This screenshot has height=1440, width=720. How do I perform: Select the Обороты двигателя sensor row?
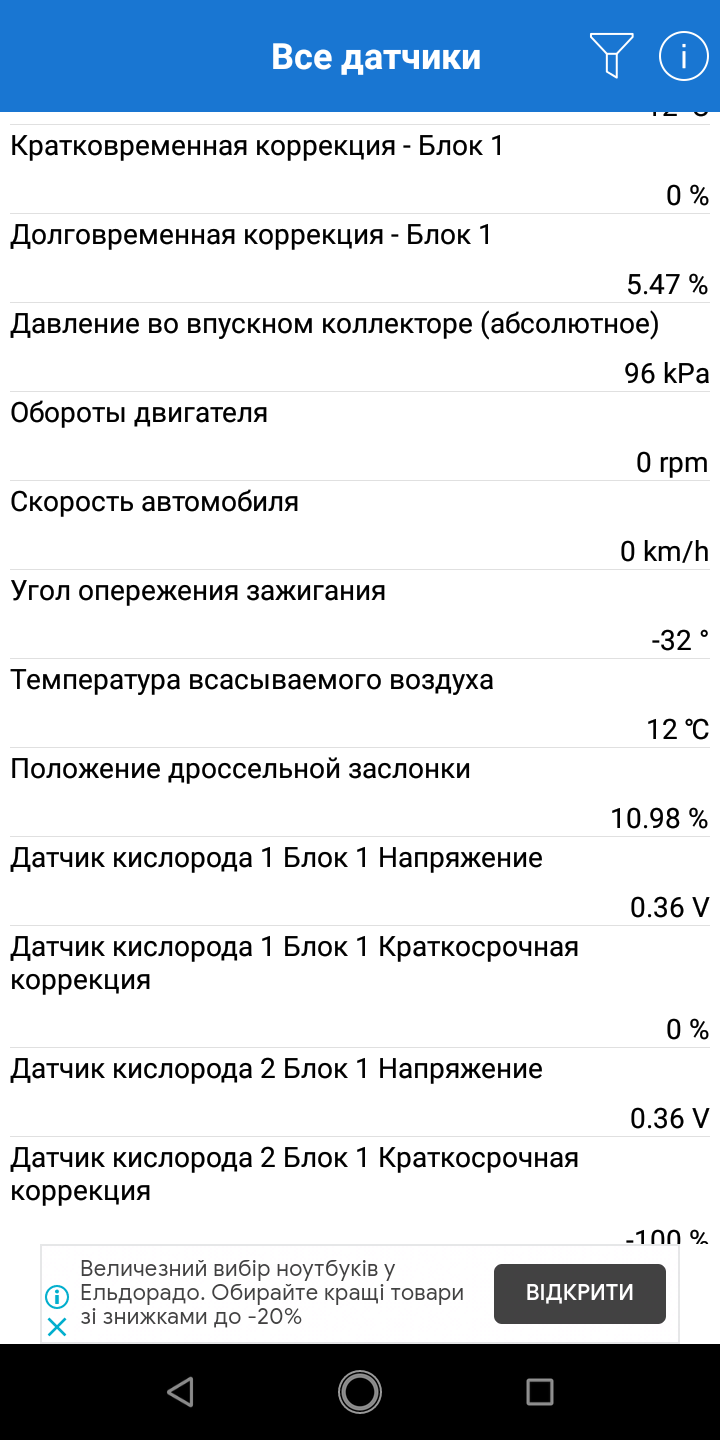point(360,436)
